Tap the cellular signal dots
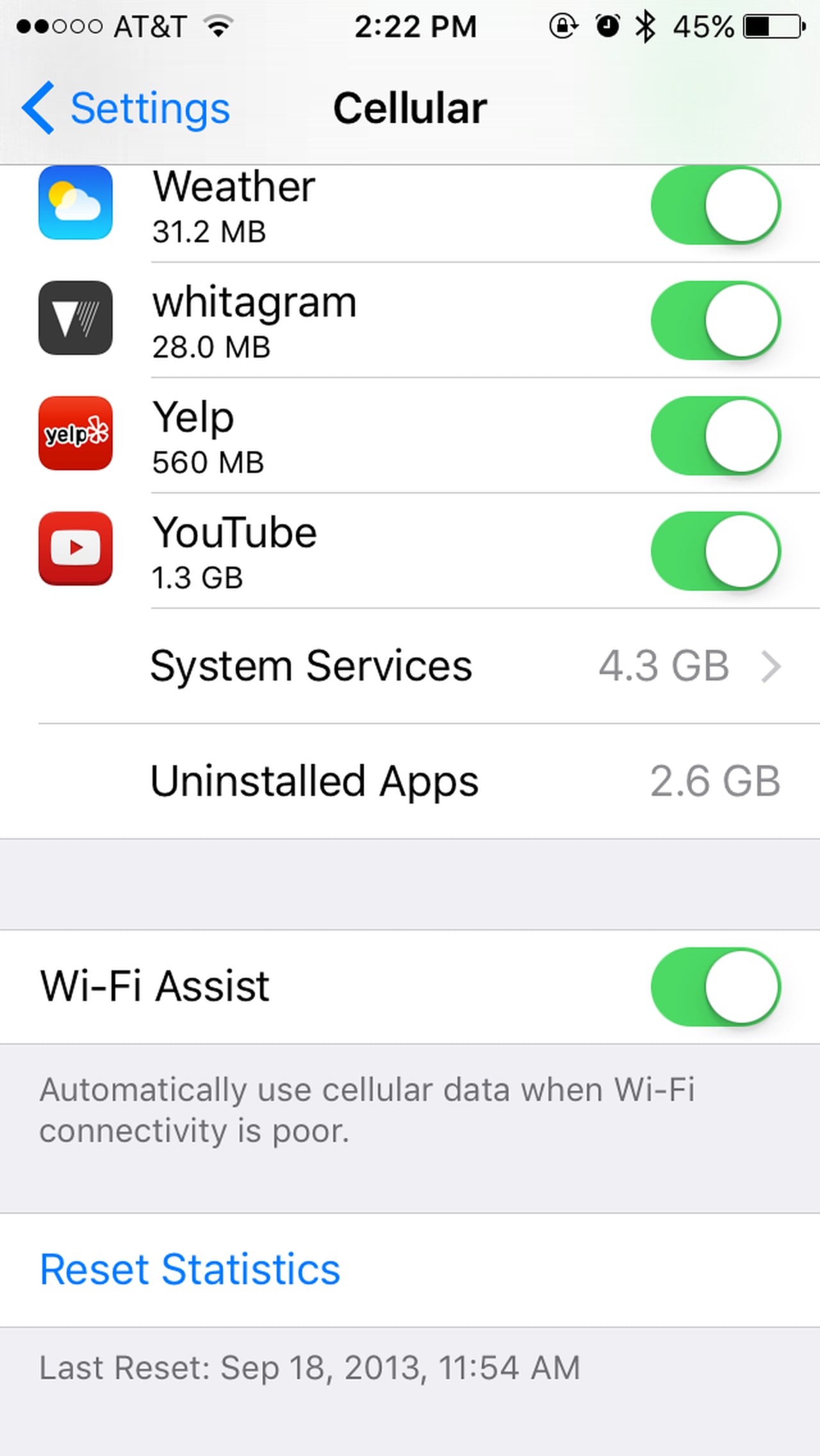The height and width of the screenshot is (1456, 820). pos(58,26)
